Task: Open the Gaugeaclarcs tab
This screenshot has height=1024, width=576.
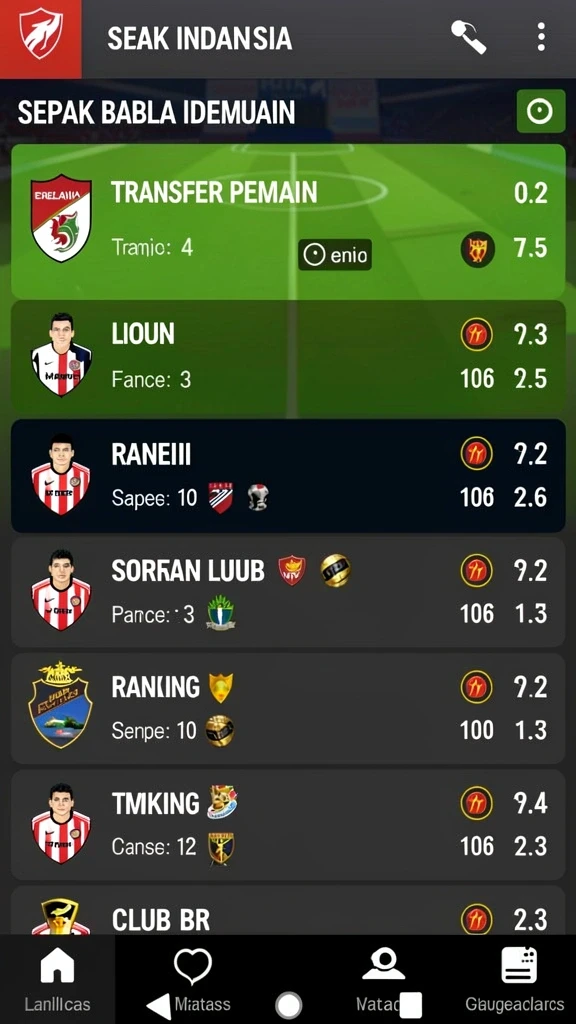Action: pos(515,979)
